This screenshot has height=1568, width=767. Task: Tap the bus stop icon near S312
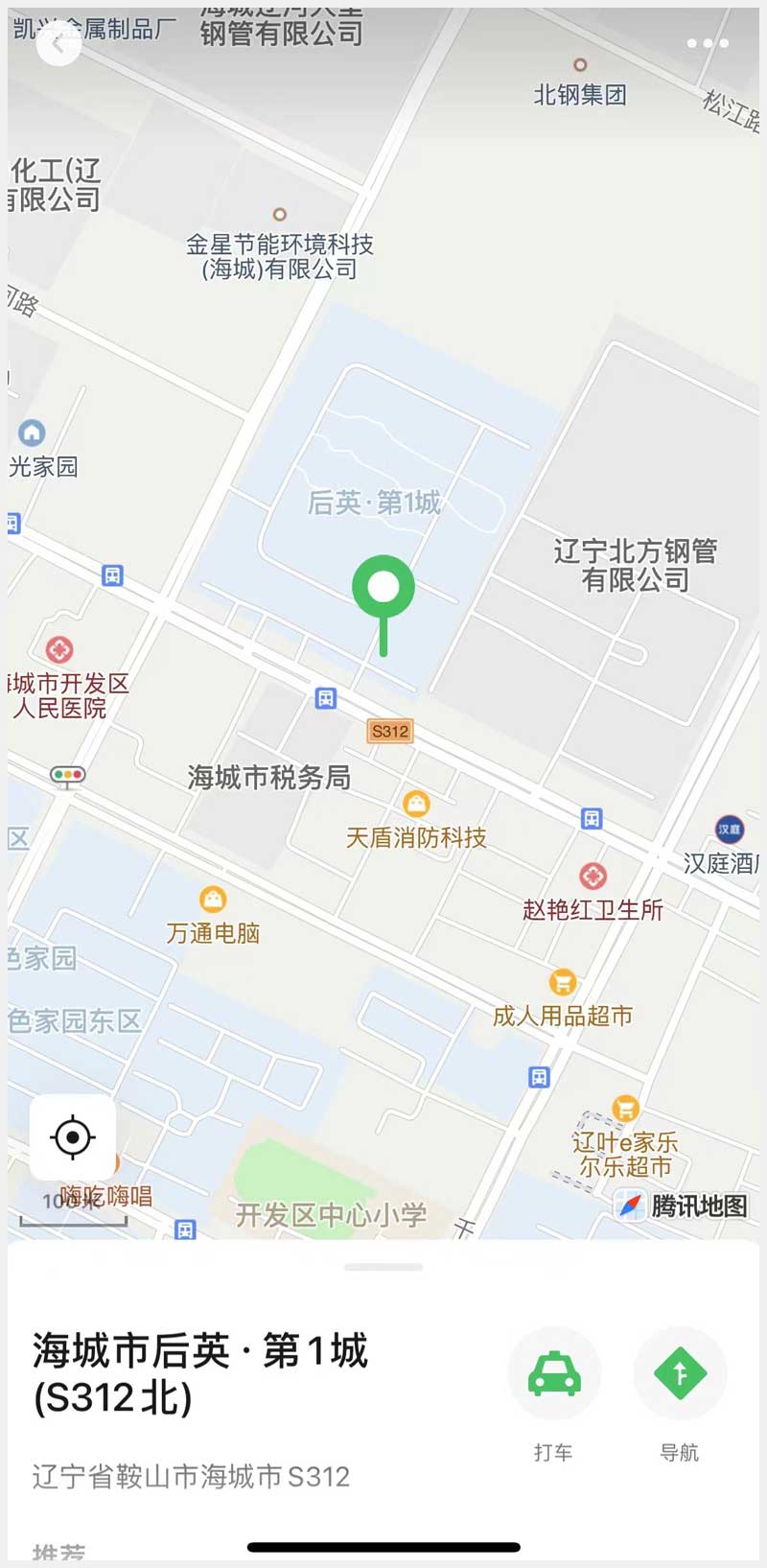point(326,698)
